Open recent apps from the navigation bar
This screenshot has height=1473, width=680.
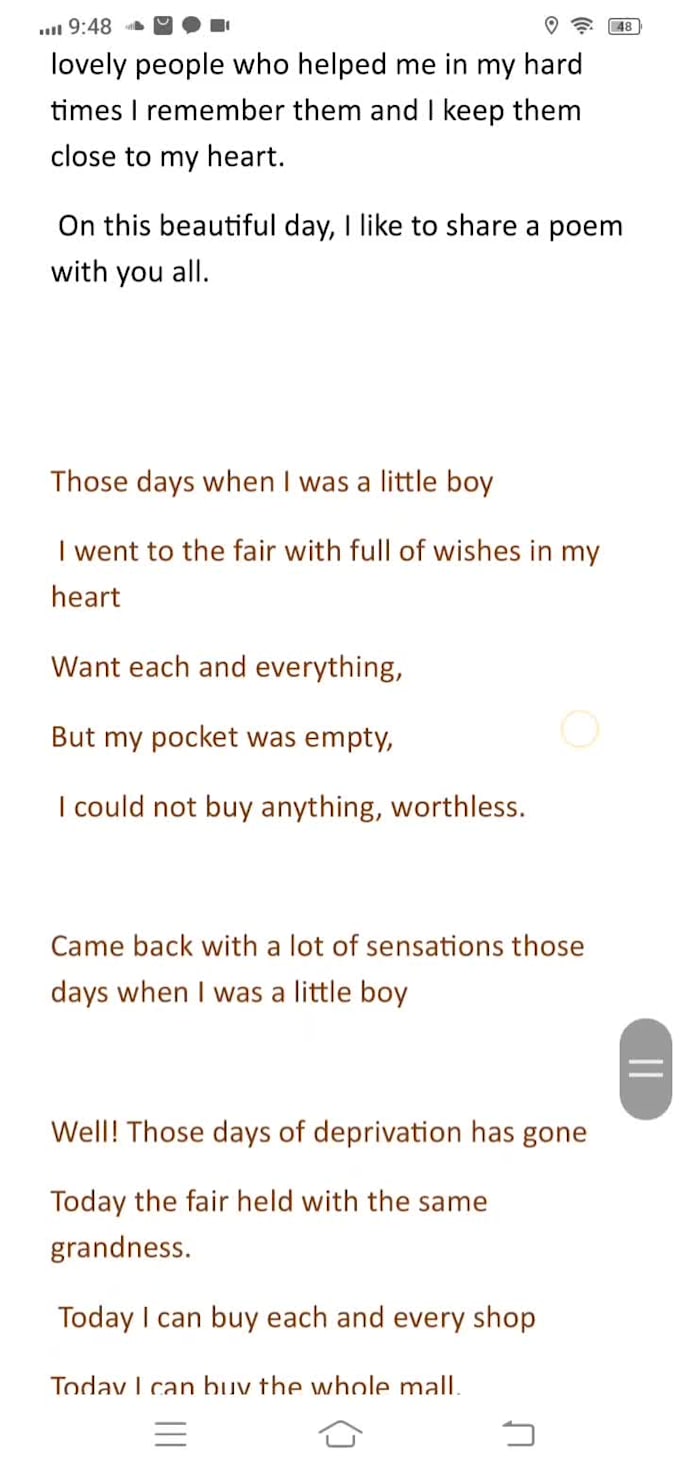point(171,1434)
